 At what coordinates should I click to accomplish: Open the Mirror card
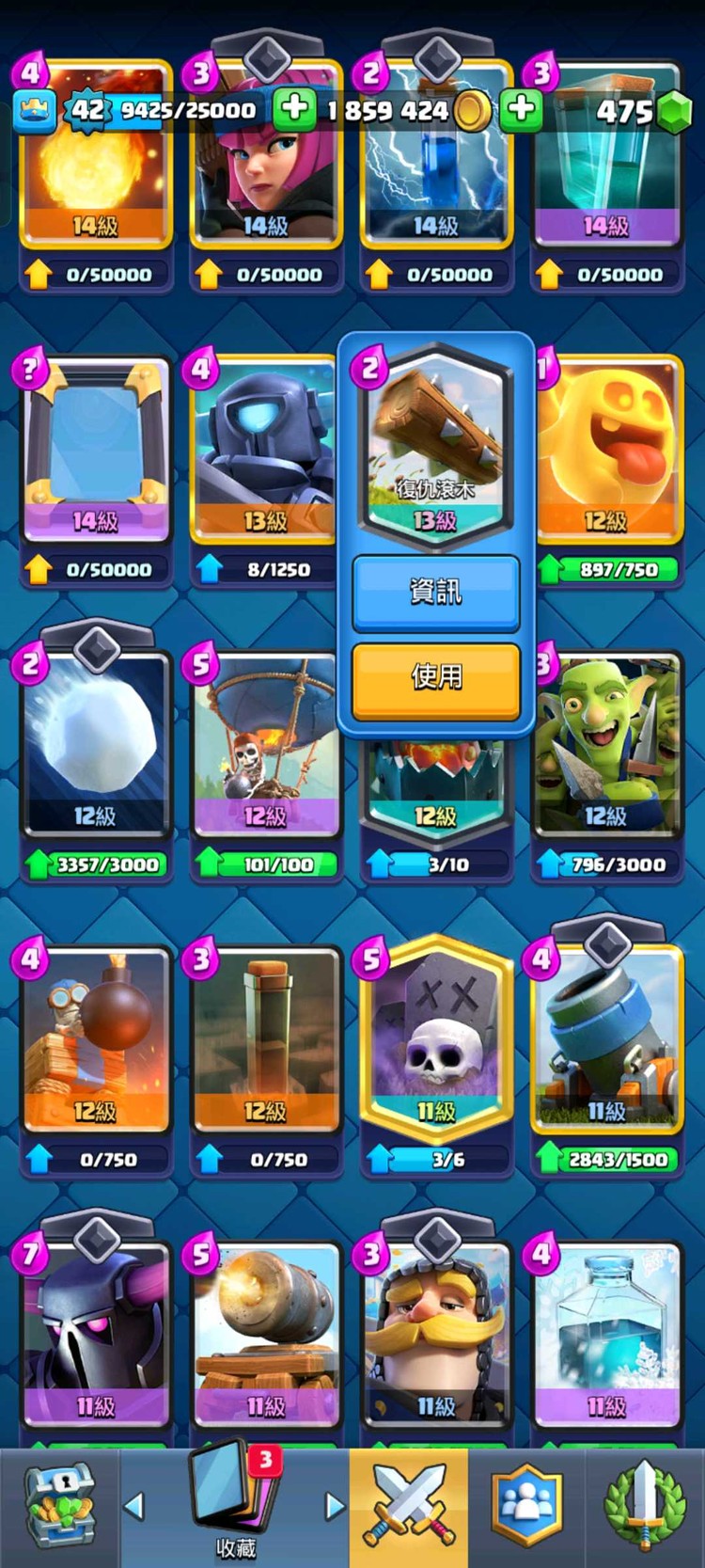click(96, 451)
